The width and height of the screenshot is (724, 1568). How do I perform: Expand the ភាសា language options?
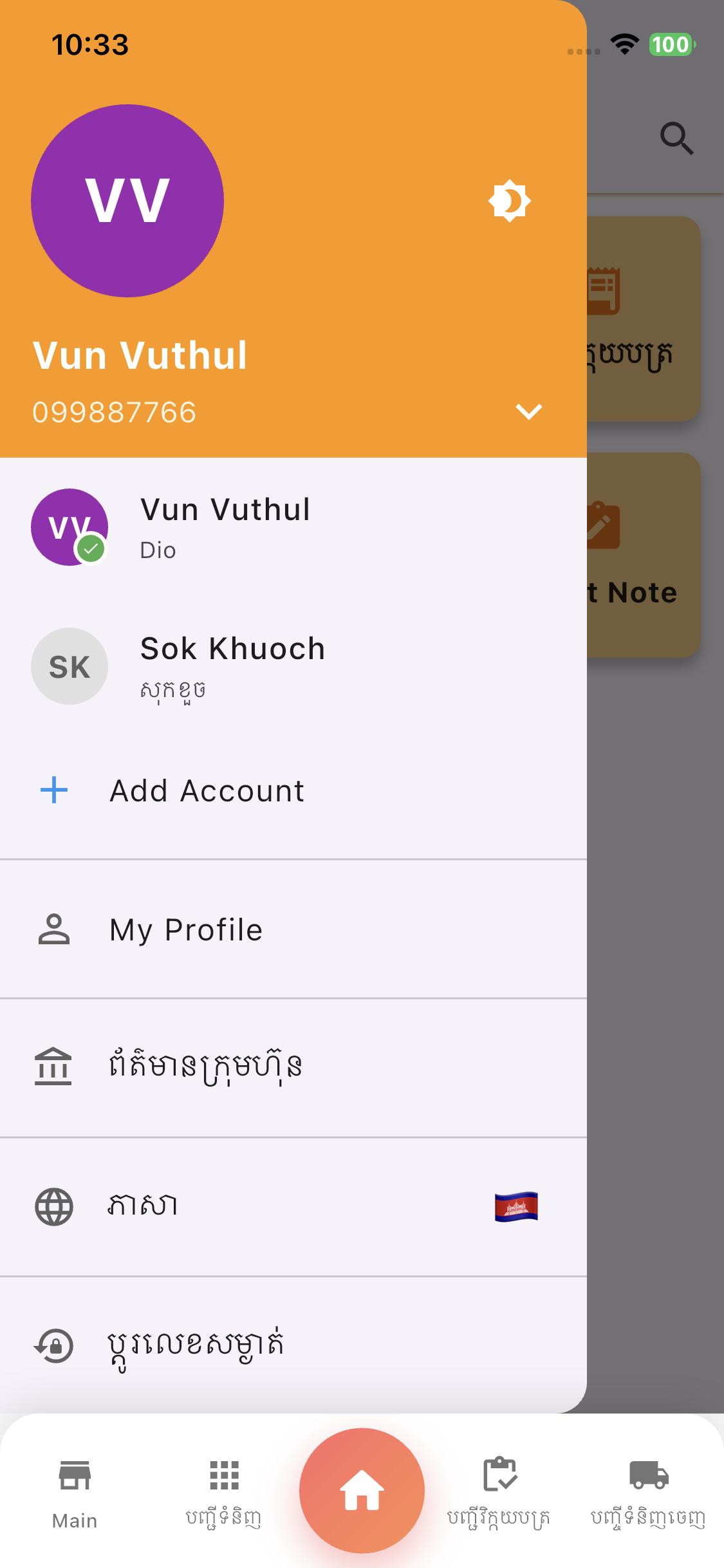143,1205
